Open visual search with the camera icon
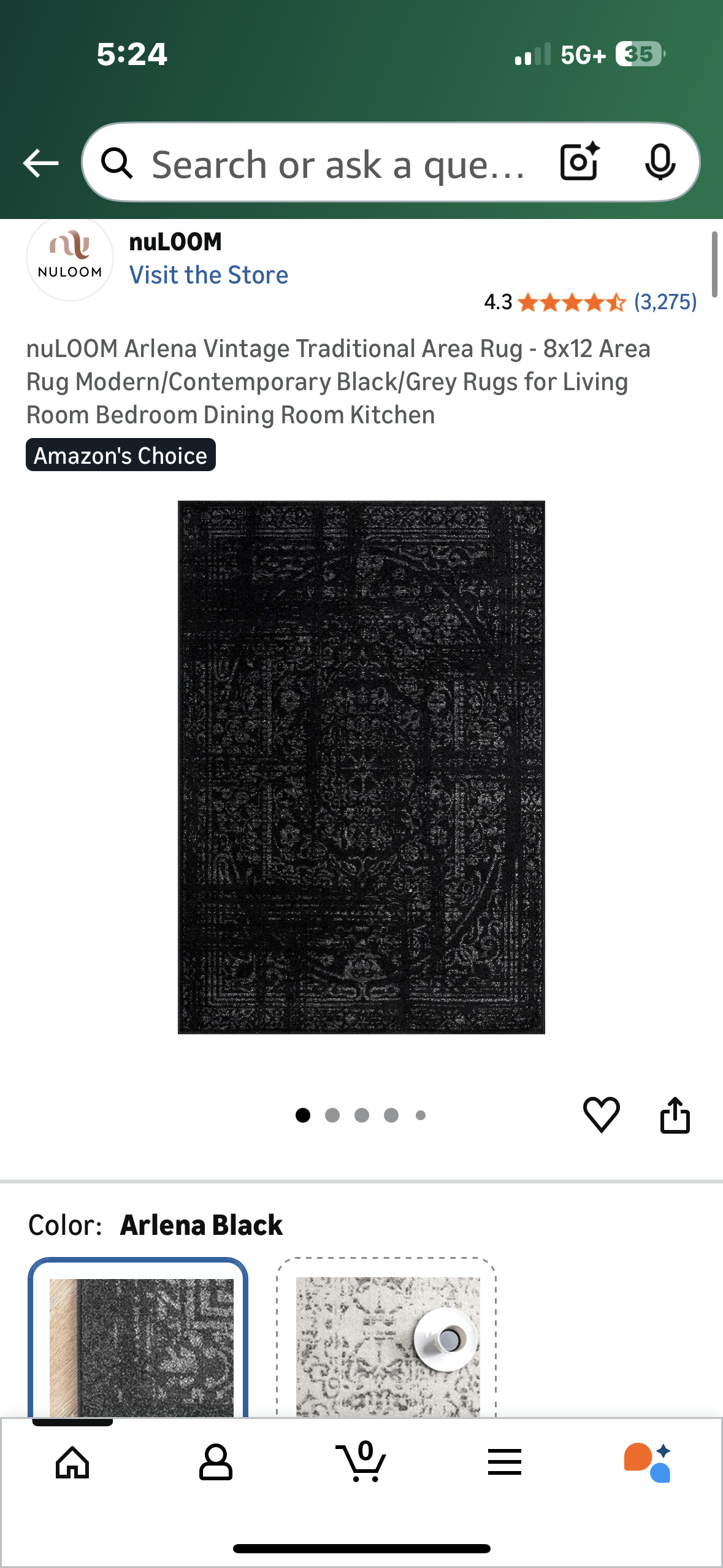This screenshot has width=723, height=1568. [577, 162]
